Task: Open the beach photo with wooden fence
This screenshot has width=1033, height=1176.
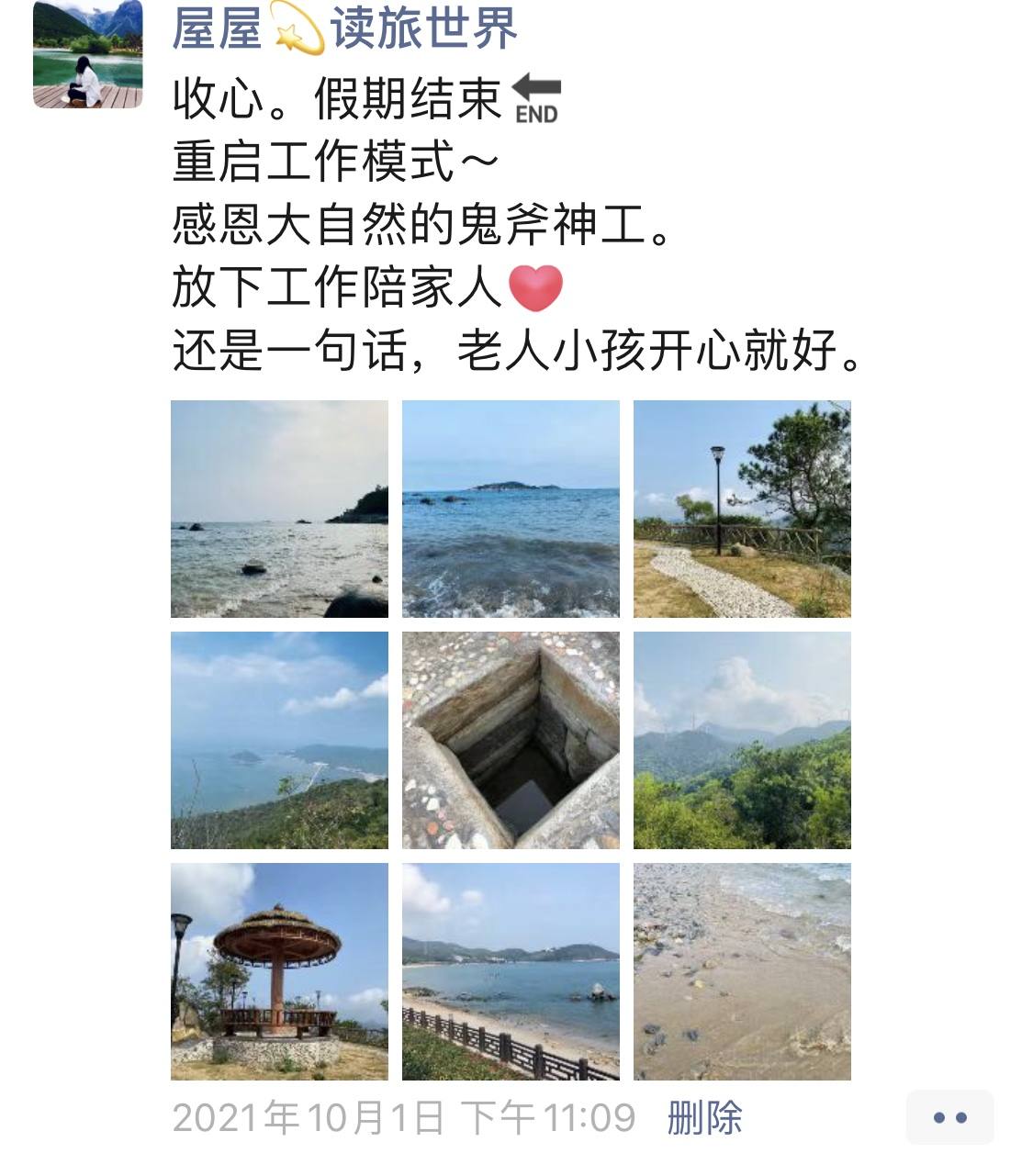Action: [511, 971]
